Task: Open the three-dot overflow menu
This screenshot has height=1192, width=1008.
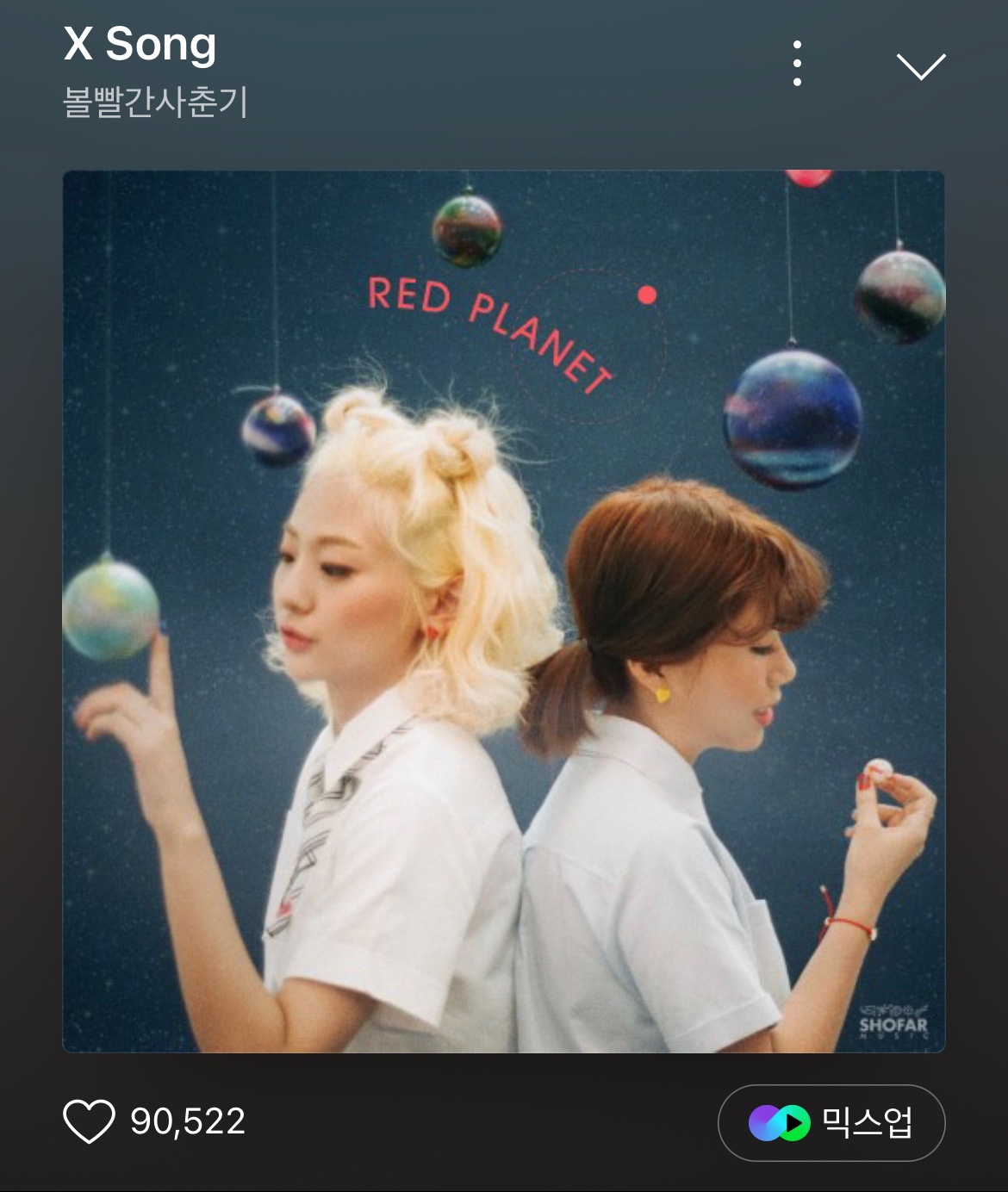Action: point(797,63)
